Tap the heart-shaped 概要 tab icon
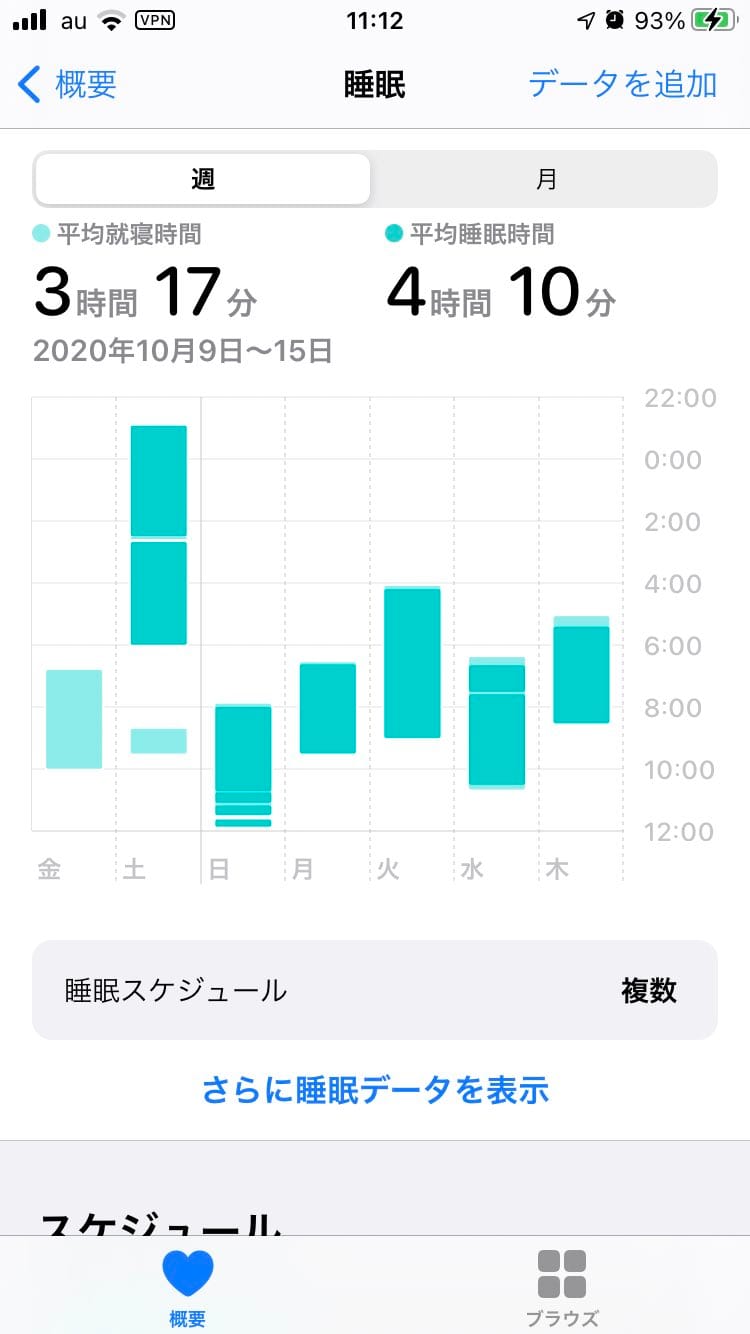Screen dimensions: 750x1334 (x=186, y=1271)
